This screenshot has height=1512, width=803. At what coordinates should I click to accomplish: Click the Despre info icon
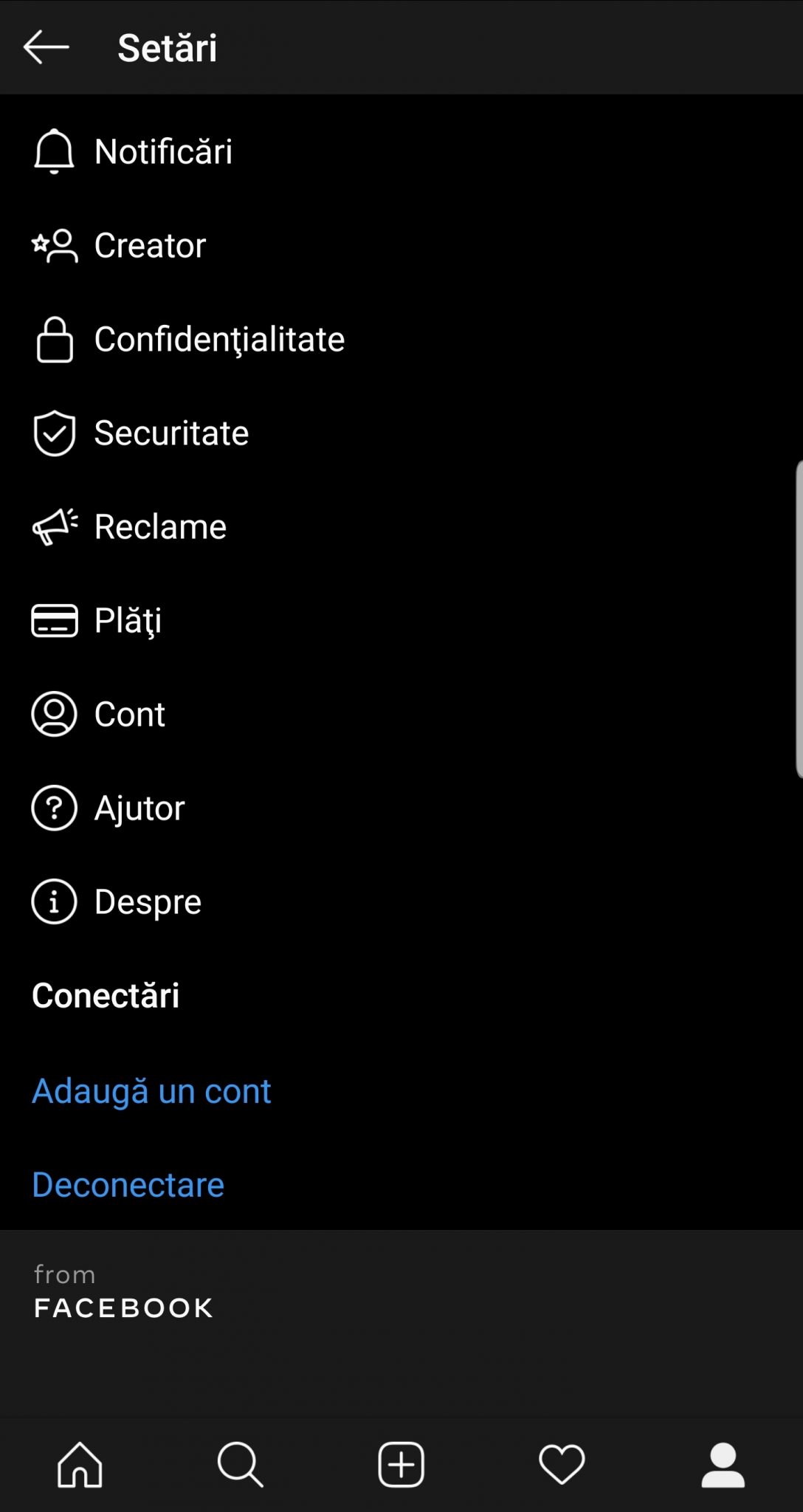(54, 901)
